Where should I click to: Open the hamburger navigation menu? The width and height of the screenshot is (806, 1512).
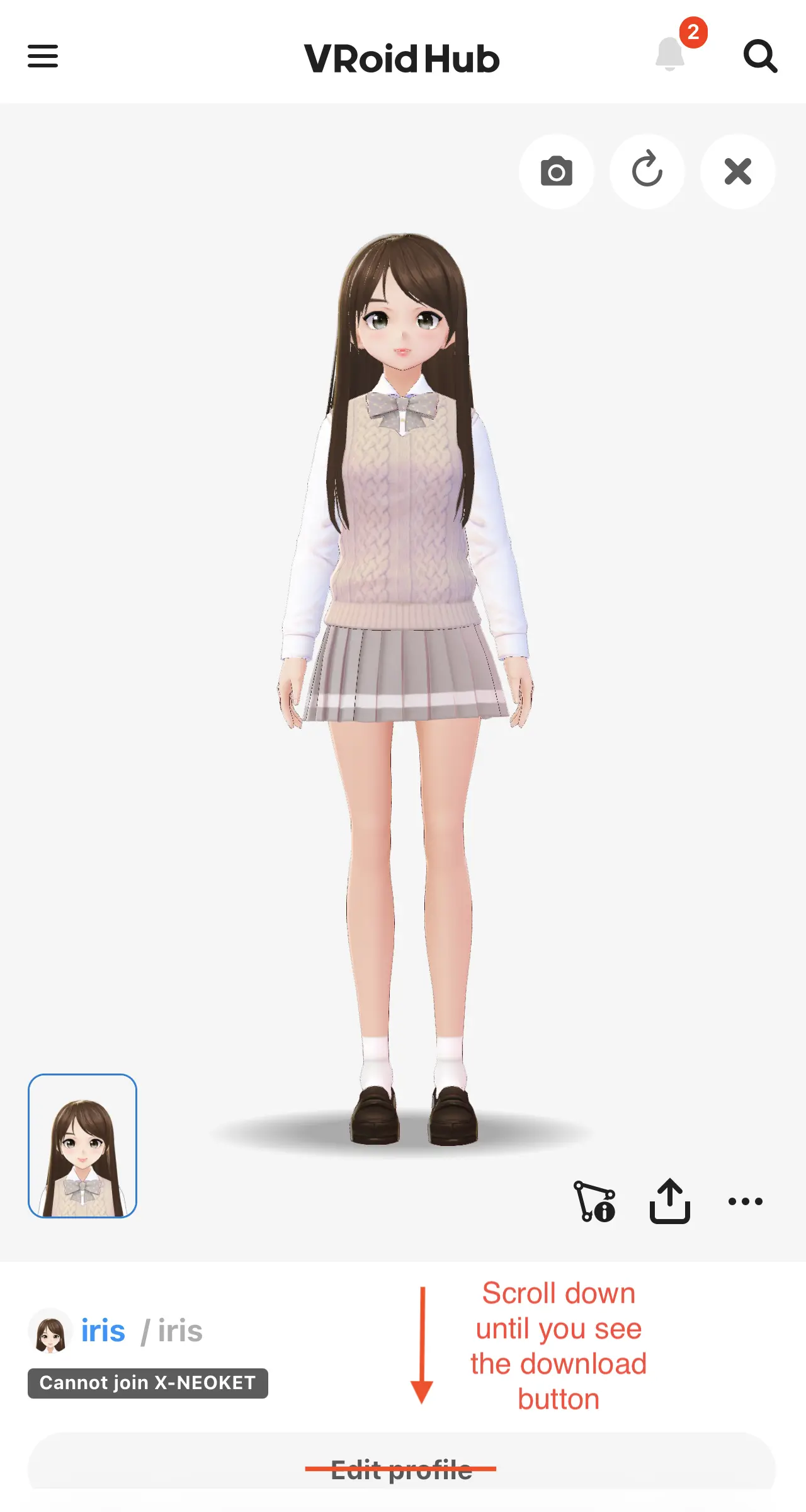tap(43, 56)
